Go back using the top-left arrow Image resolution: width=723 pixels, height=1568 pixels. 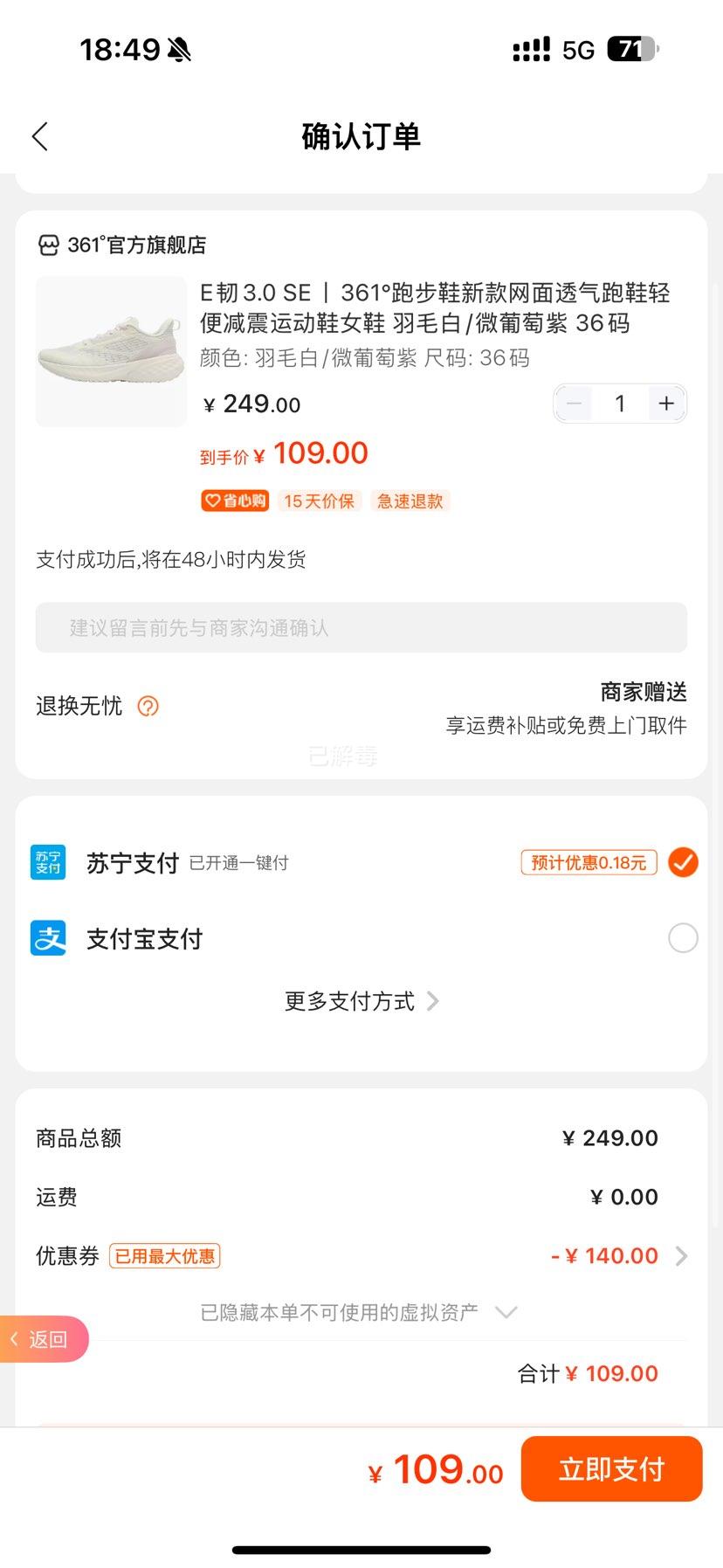pyautogui.click(x=40, y=136)
